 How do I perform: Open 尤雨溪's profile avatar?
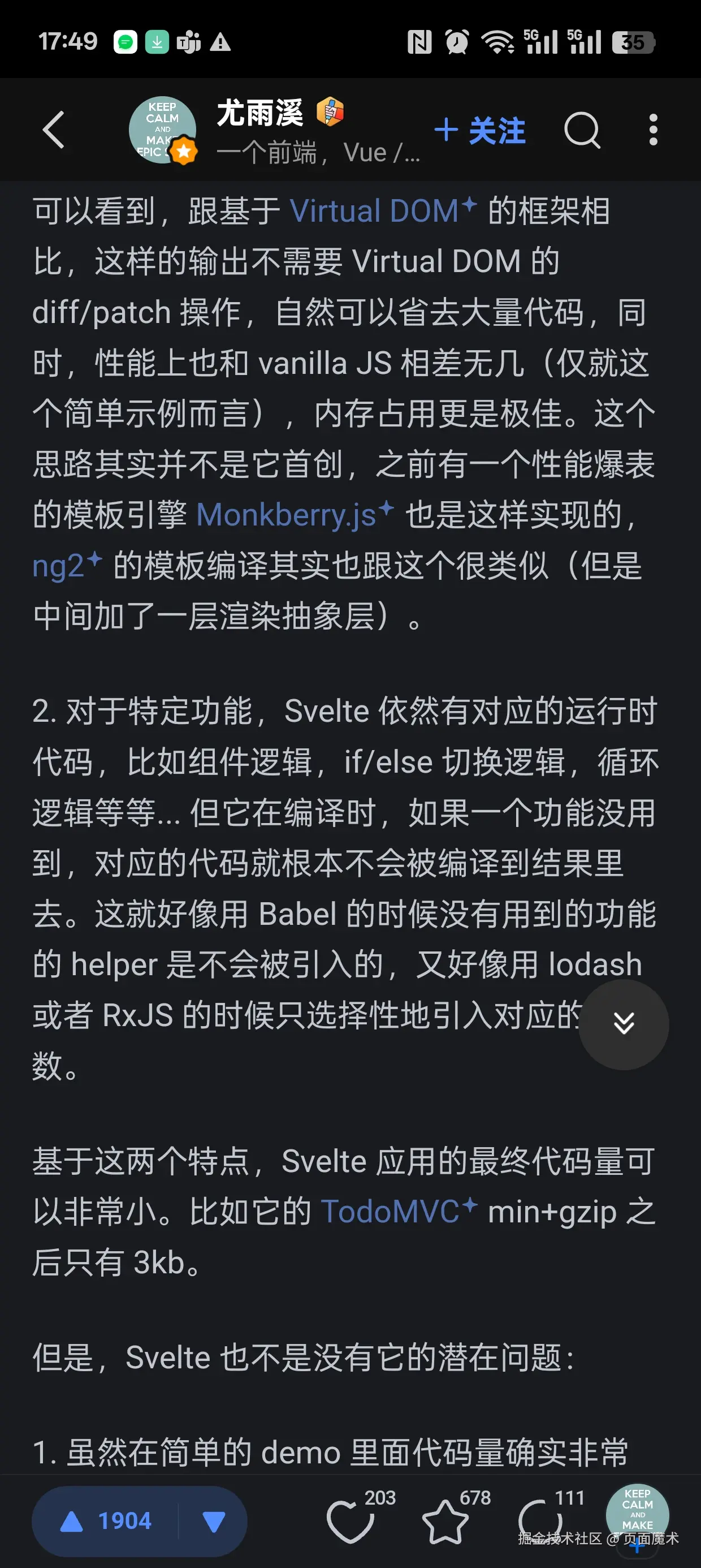click(x=162, y=130)
